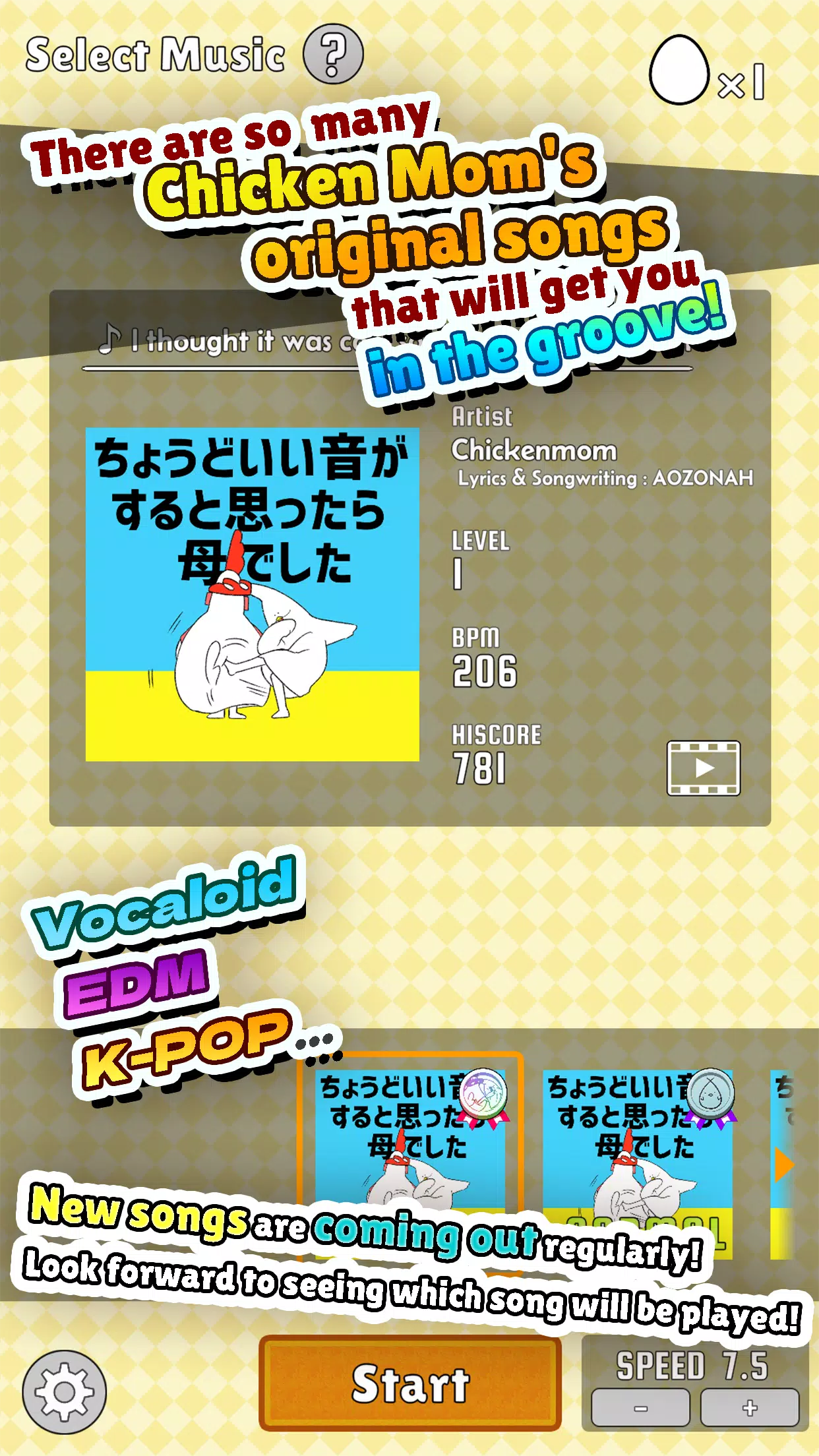
Task: Play the song preview video
Action: point(703,768)
